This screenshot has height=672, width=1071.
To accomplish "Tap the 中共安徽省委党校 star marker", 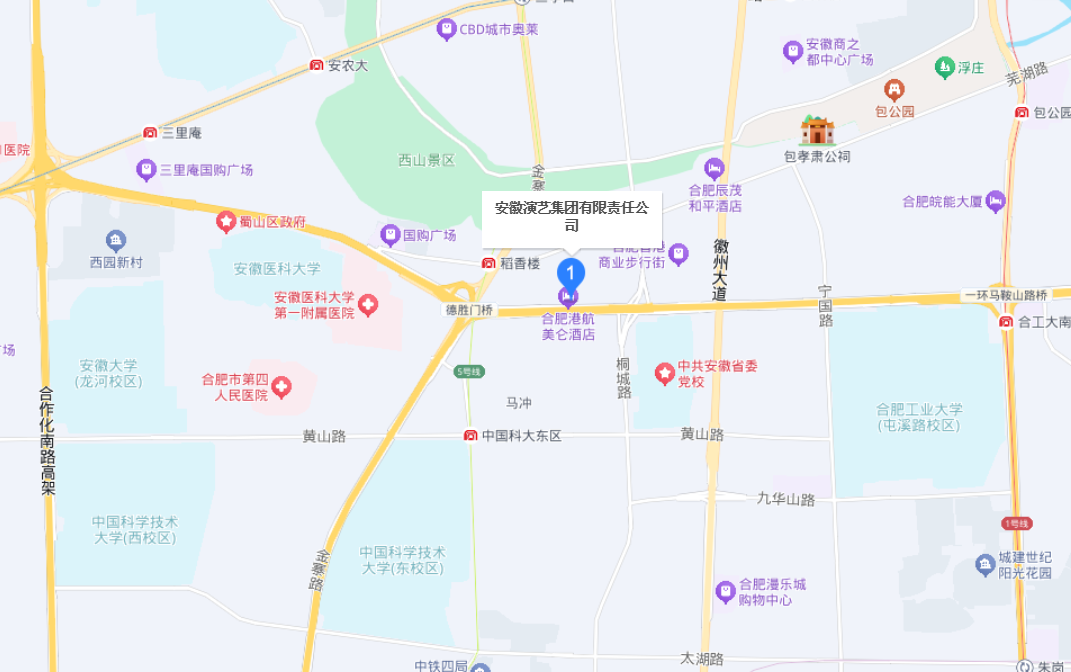I will (664, 374).
